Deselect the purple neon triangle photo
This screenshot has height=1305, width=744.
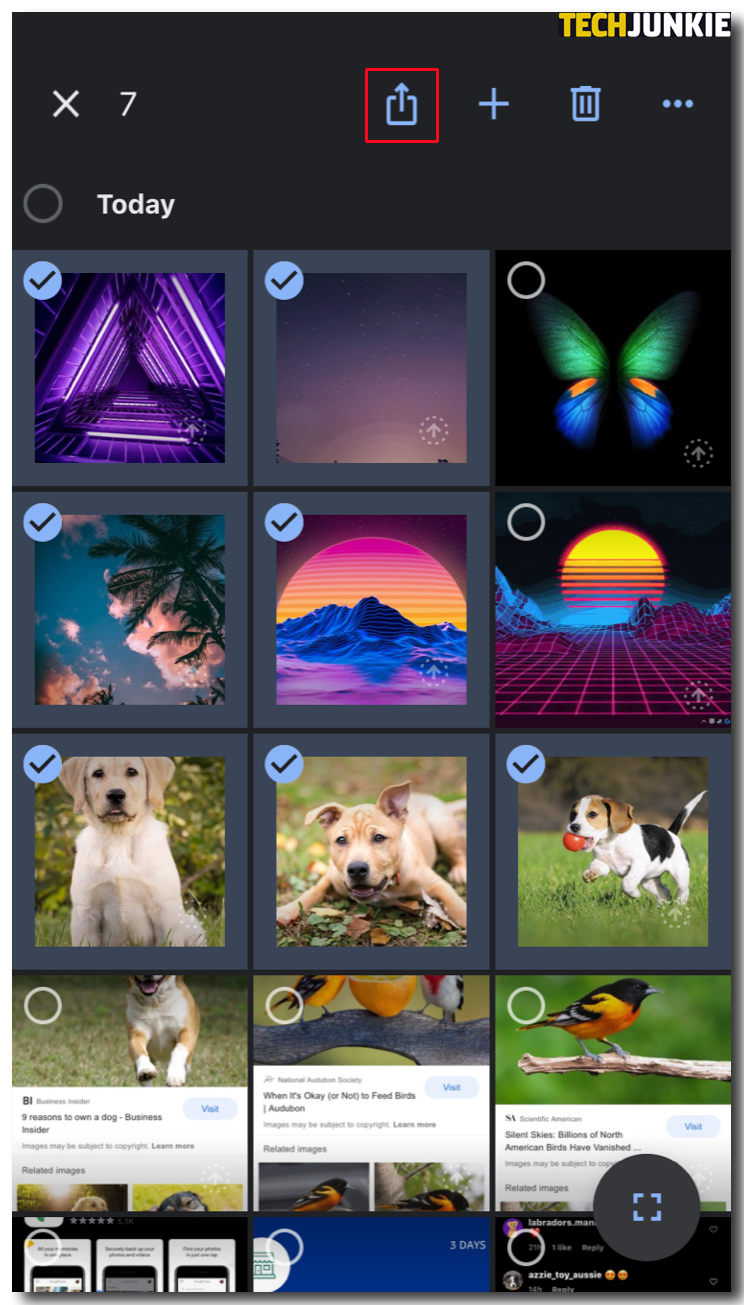click(x=43, y=281)
